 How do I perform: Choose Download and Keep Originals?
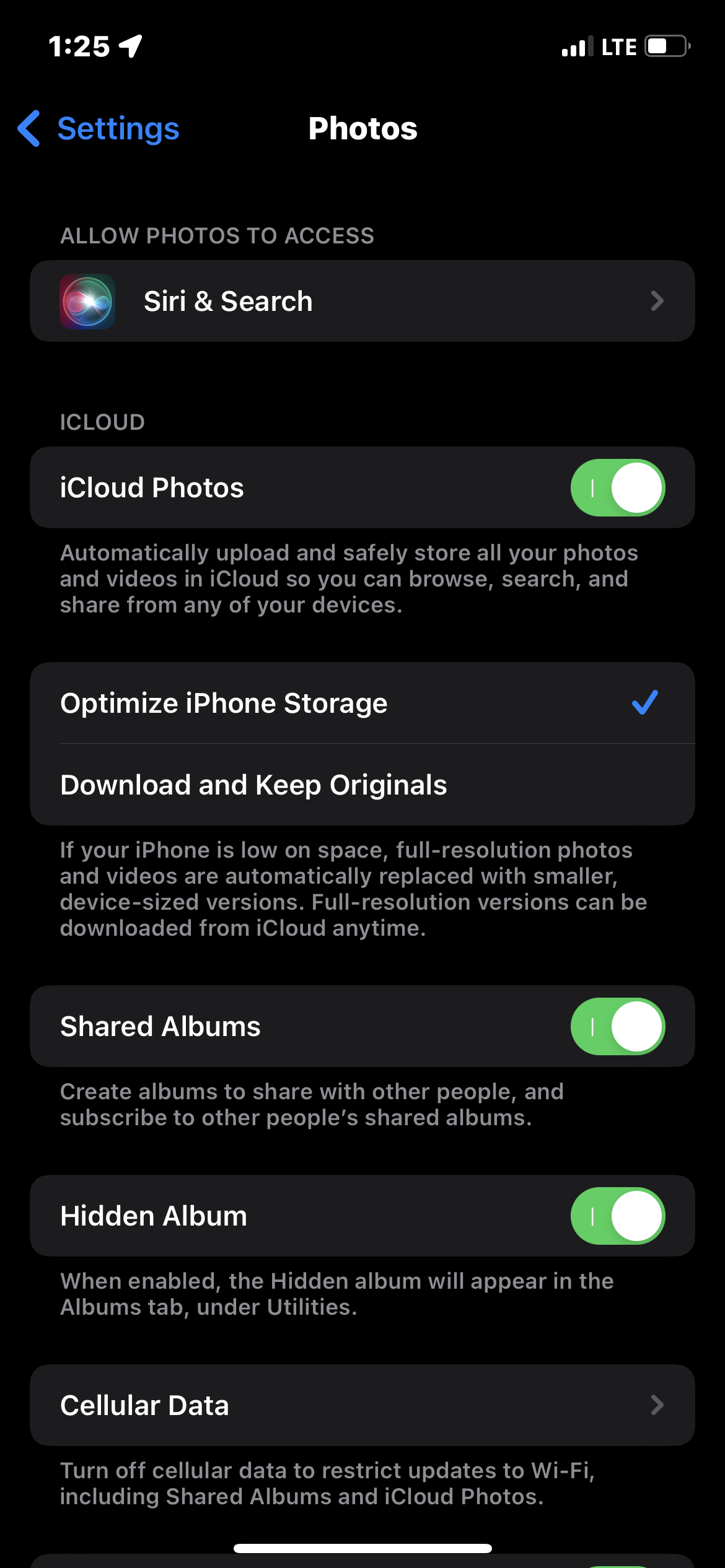(x=362, y=785)
